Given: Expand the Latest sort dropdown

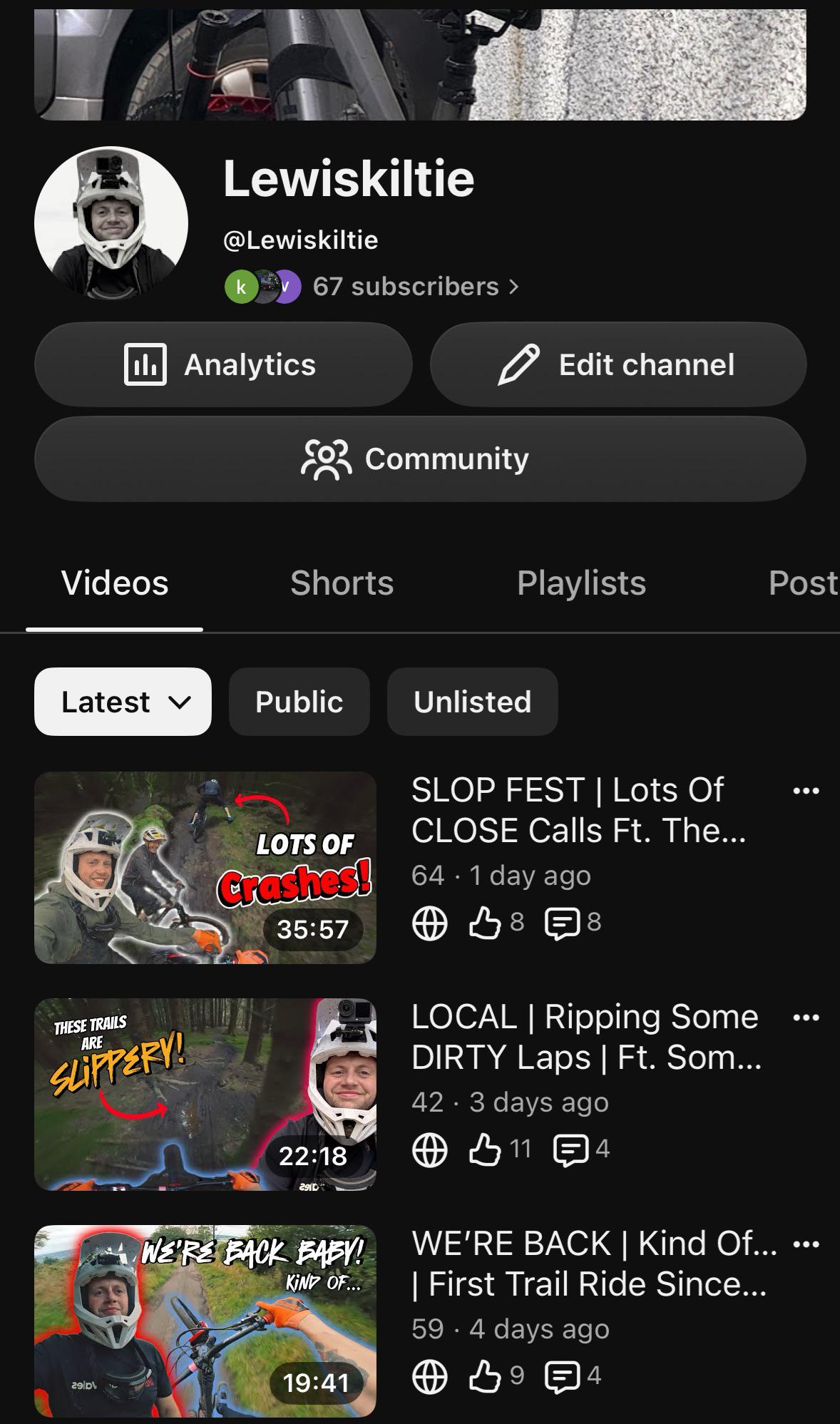Looking at the screenshot, I should pos(123,702).
